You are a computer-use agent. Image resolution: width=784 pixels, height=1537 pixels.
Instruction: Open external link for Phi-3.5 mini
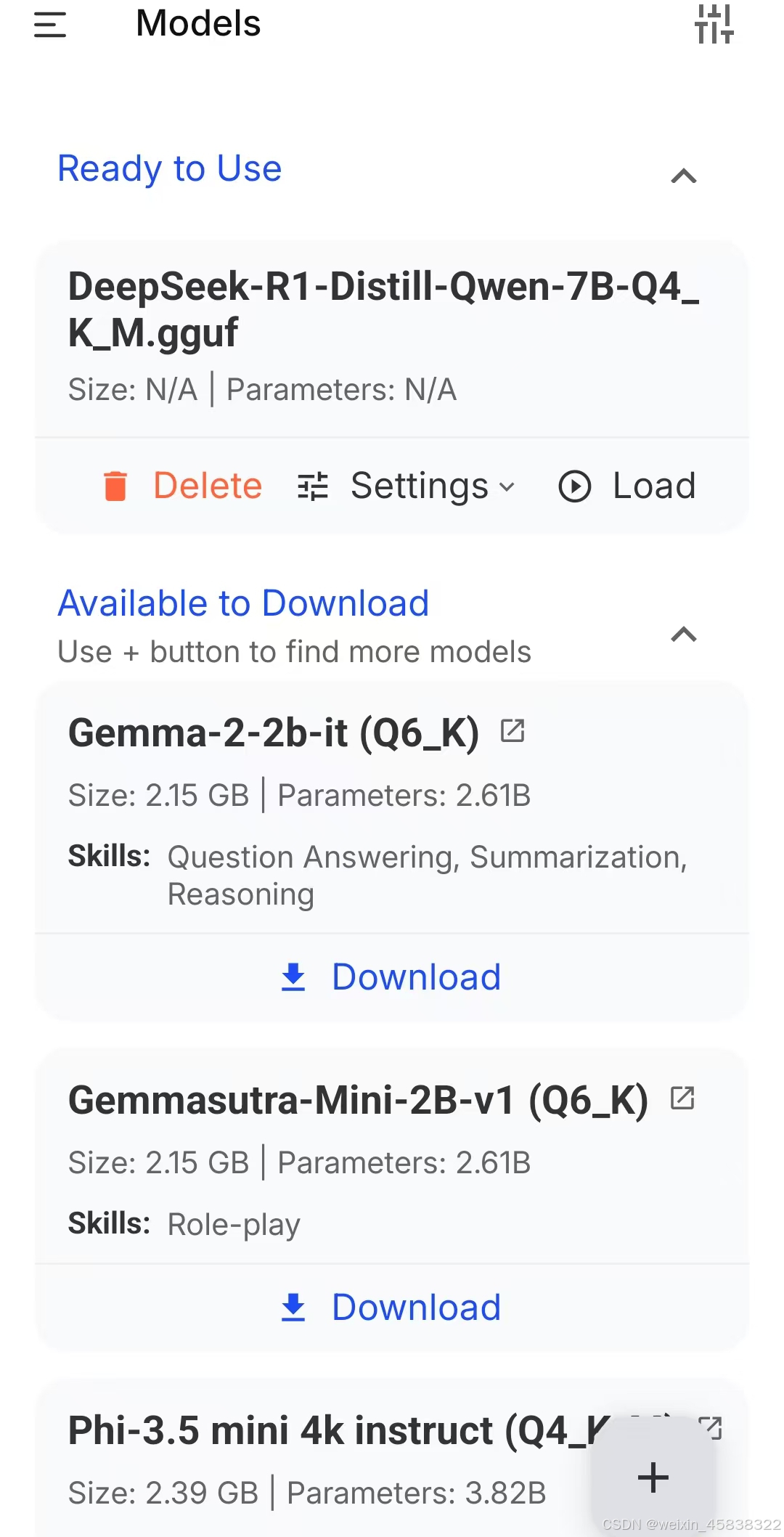pyautogui.click(x=710, y=1428)
